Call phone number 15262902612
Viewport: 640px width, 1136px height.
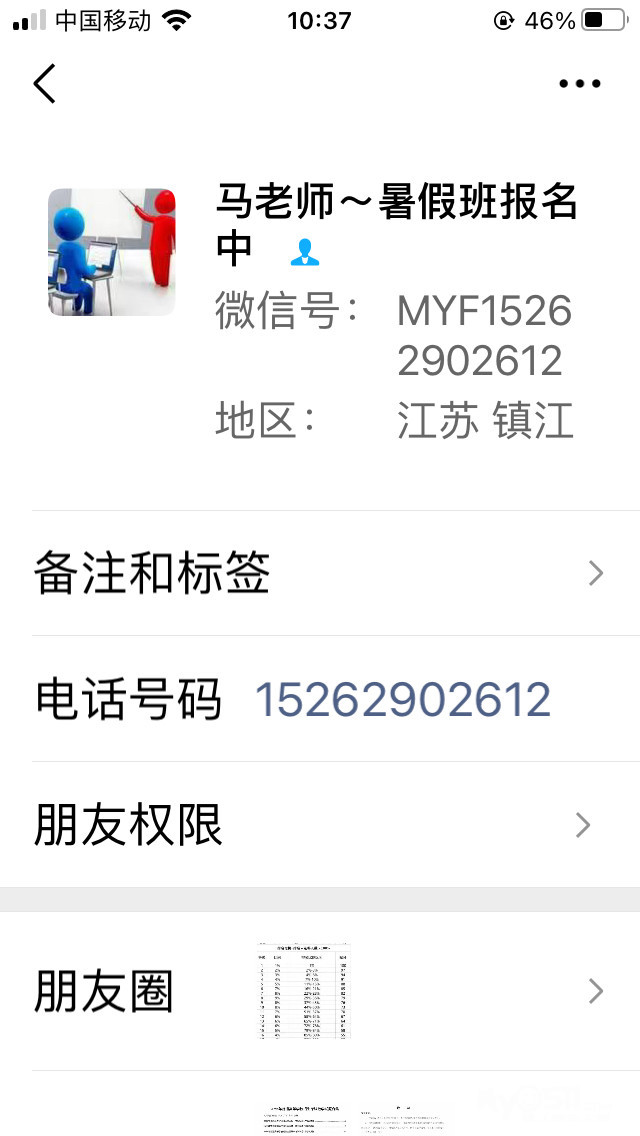403,700
